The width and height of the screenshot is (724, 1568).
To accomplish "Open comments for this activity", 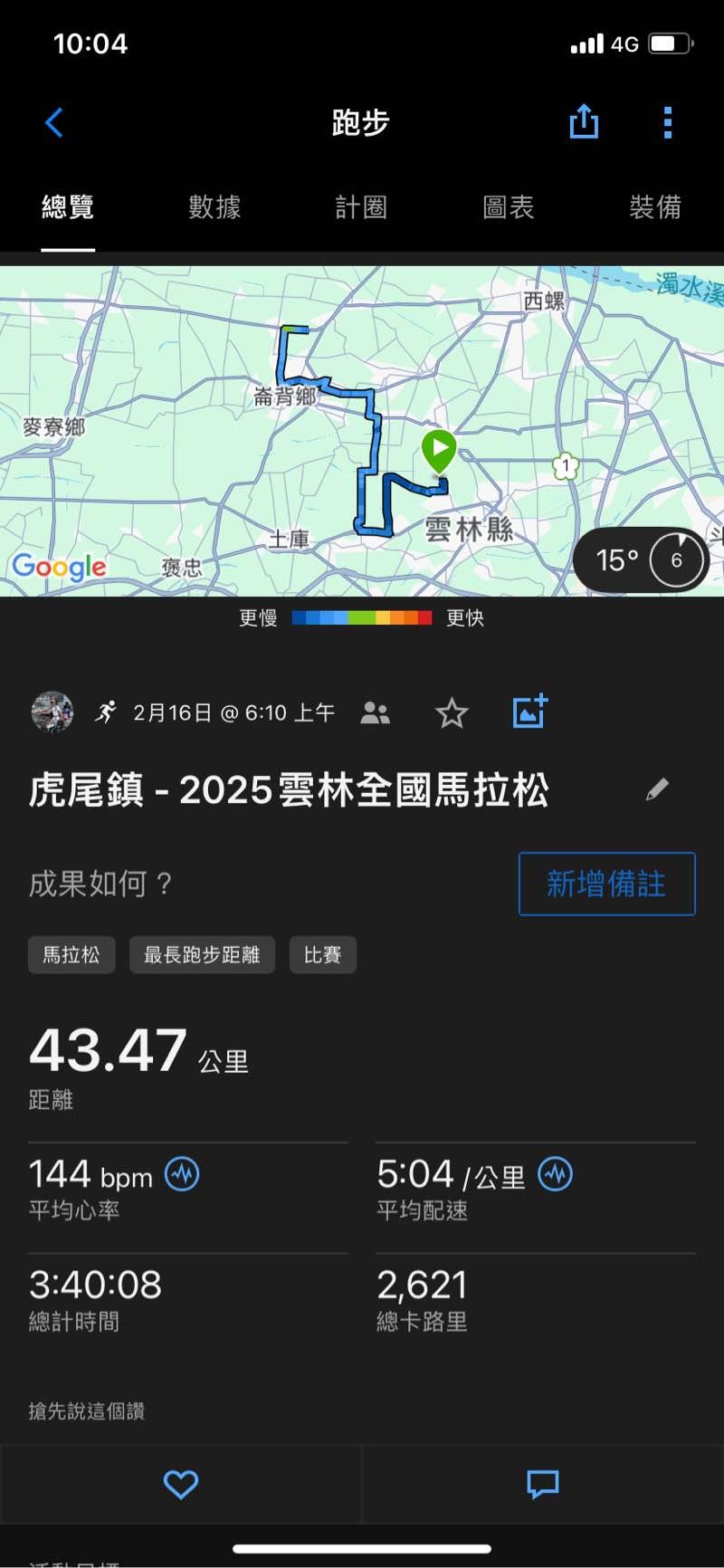I will coord(543,1484).
